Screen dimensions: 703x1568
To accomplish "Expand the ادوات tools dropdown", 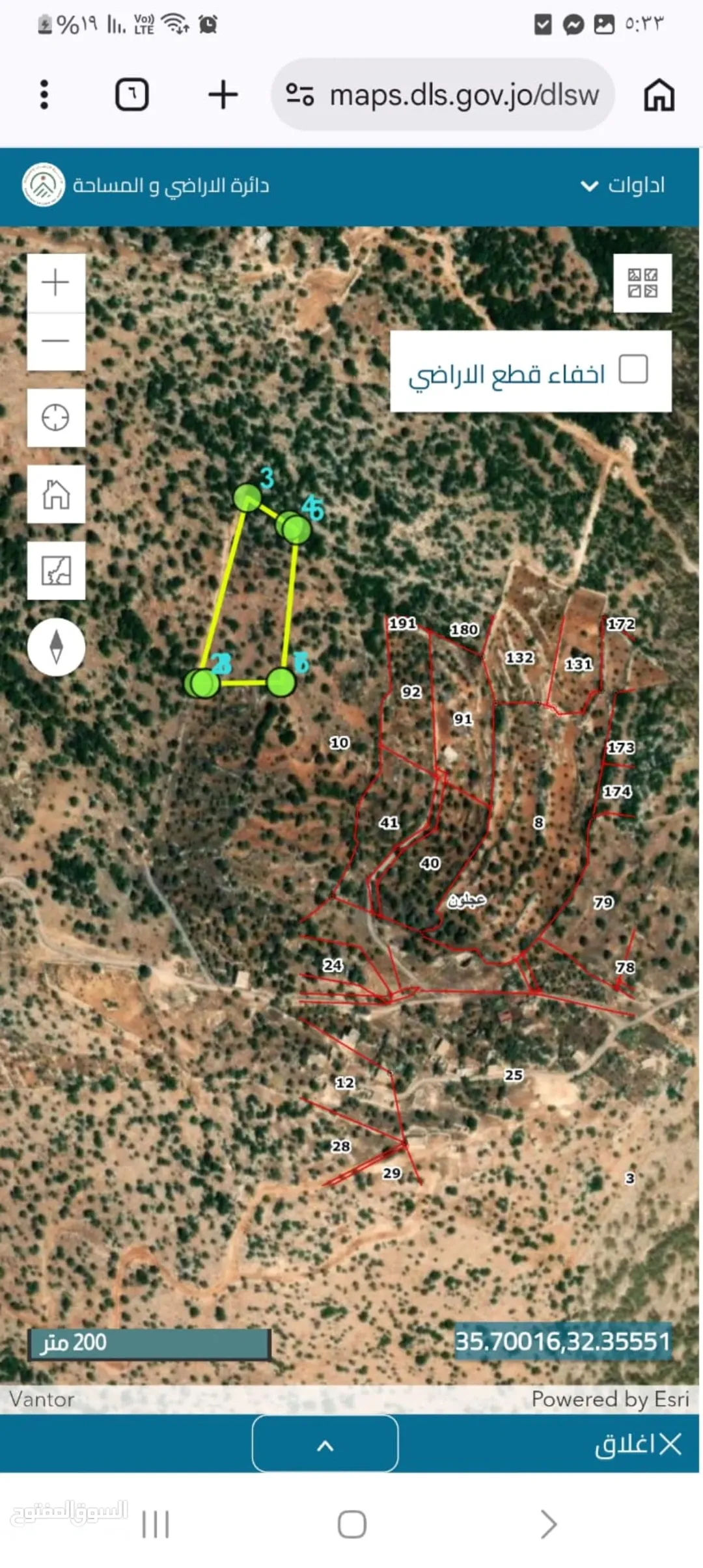I will (x=623, y=185).
